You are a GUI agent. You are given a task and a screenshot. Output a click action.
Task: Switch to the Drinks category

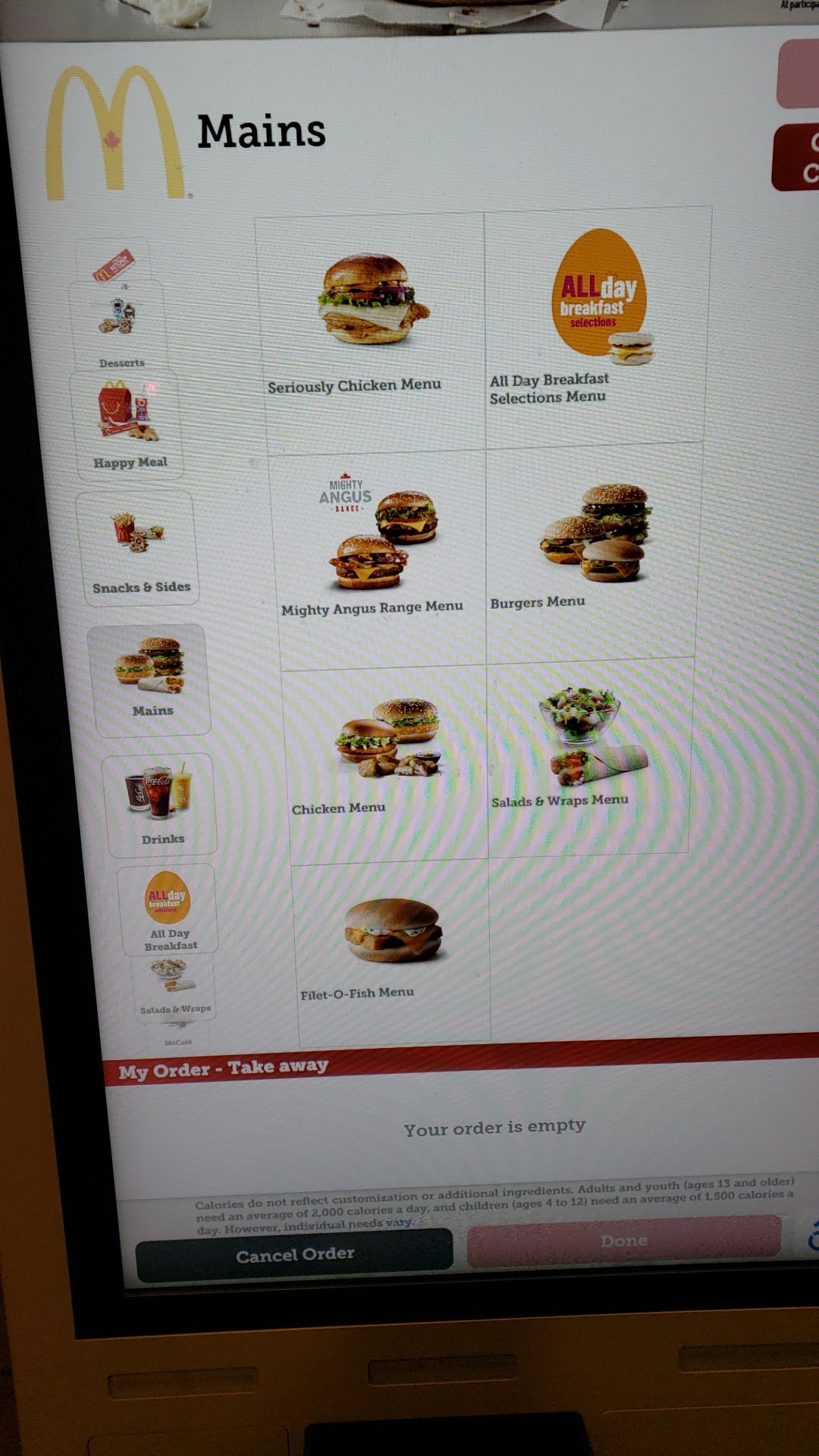tap(160, 805)
